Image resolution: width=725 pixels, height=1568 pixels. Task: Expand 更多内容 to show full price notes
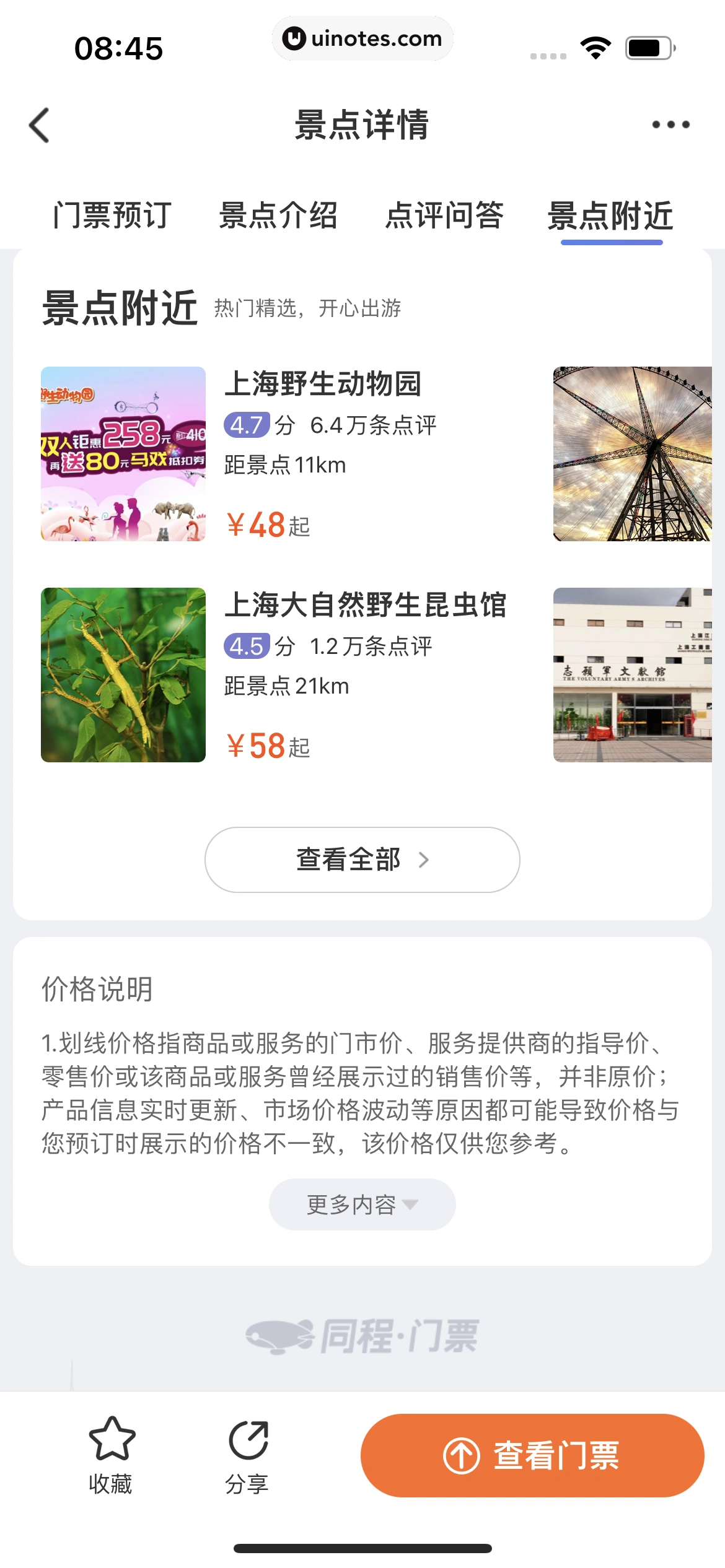362,1204
